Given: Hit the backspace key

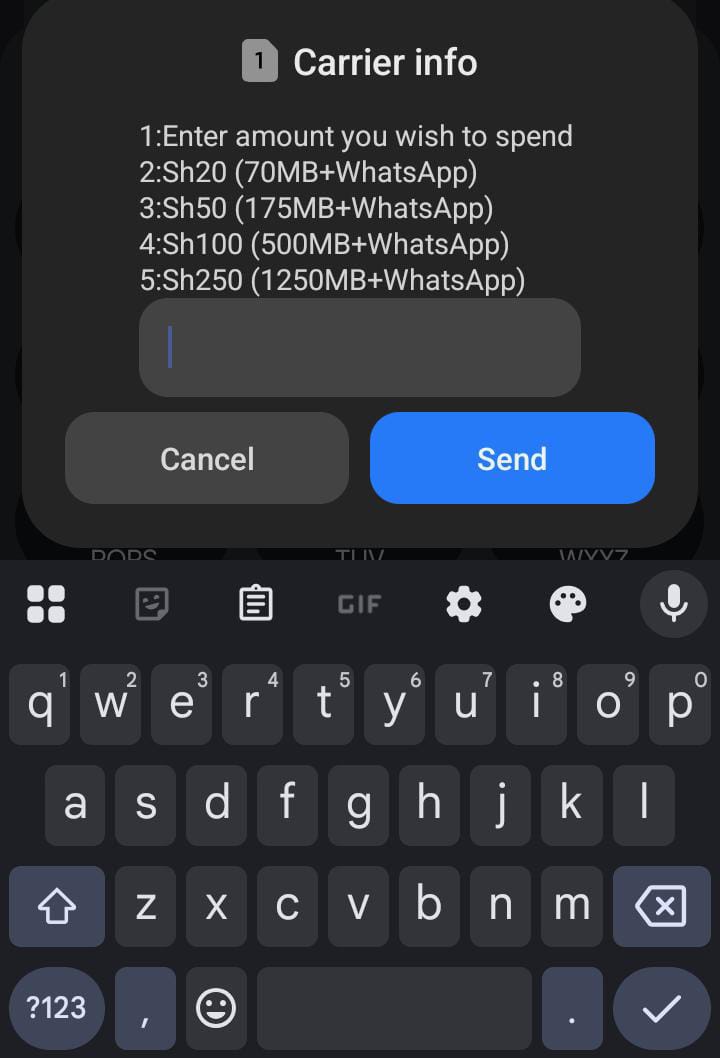Looking at the screenshot, I should coord(661,907).
